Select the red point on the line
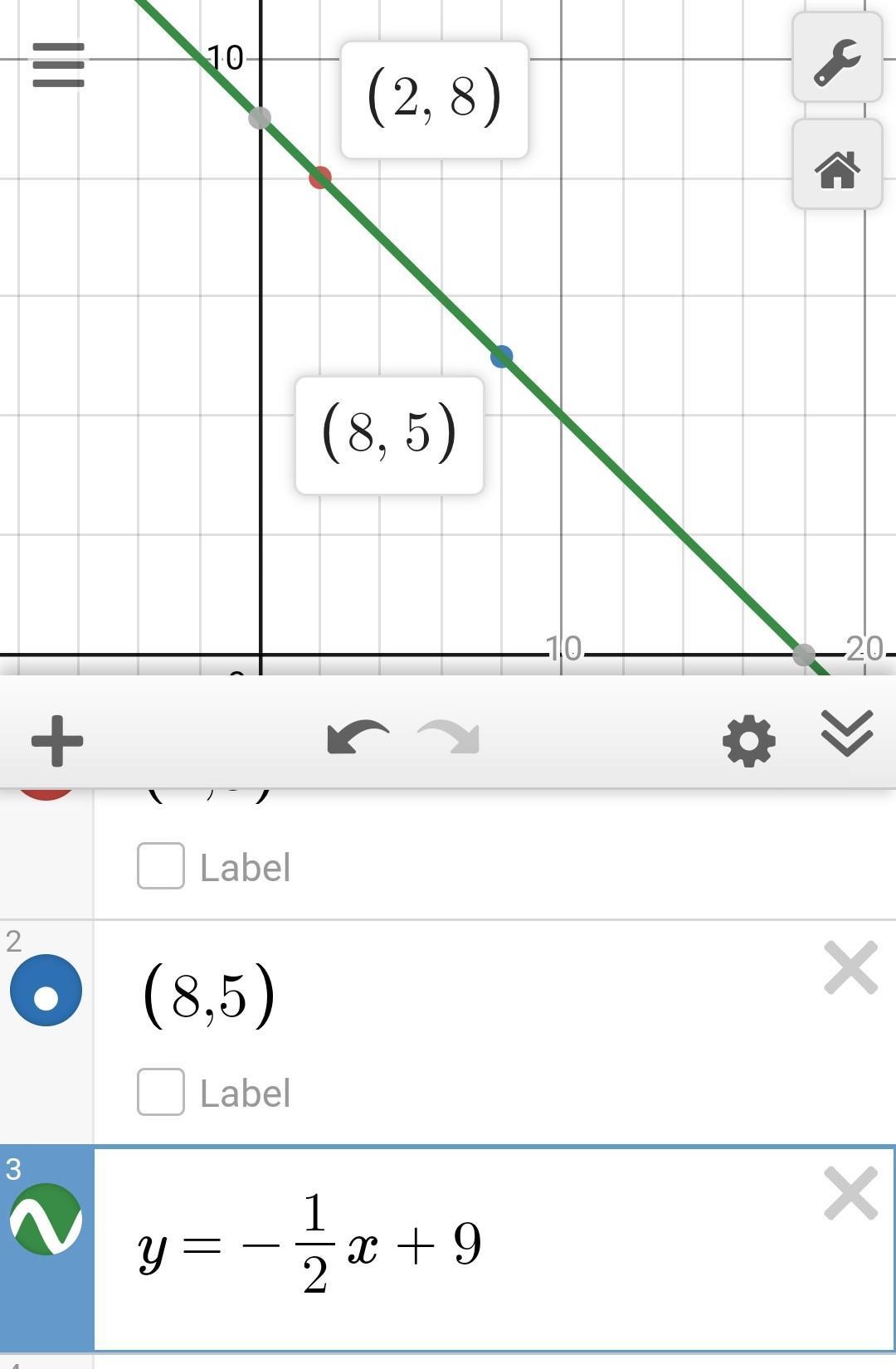The height and width of the screenshot is (1369, 896). point(320,177)
